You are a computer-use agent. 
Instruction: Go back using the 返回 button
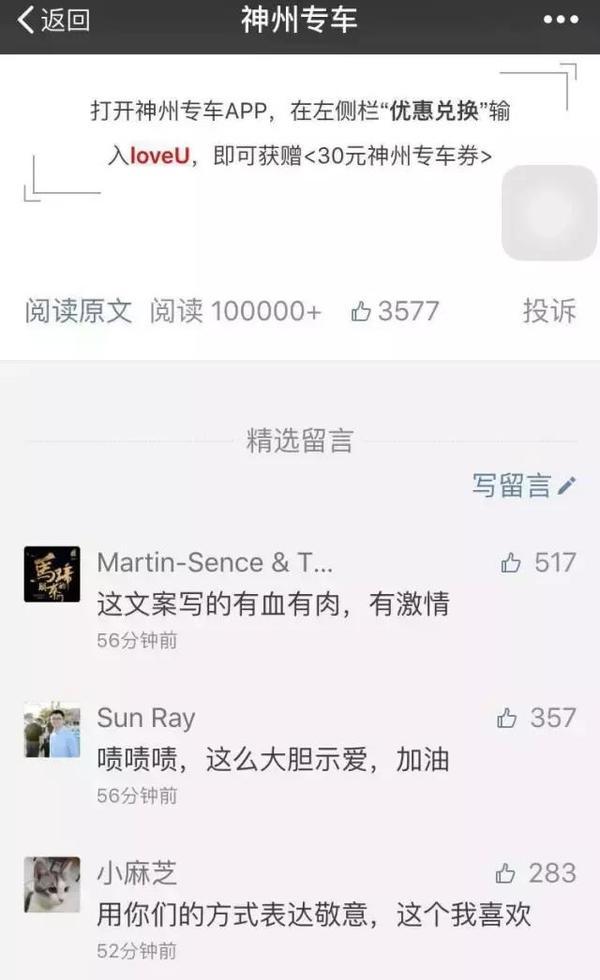click(53, 20)
